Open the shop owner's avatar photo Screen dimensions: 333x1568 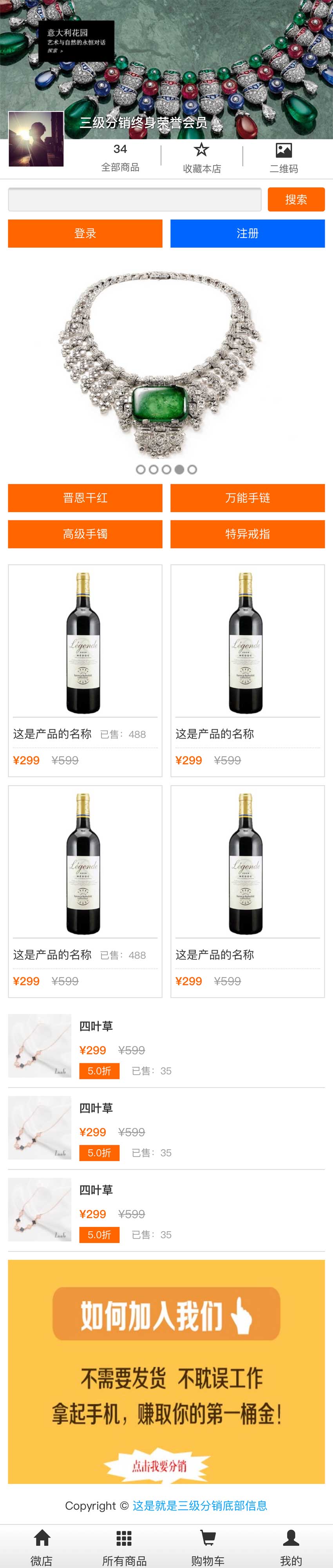pyautogui.click(x=36, y=139)
